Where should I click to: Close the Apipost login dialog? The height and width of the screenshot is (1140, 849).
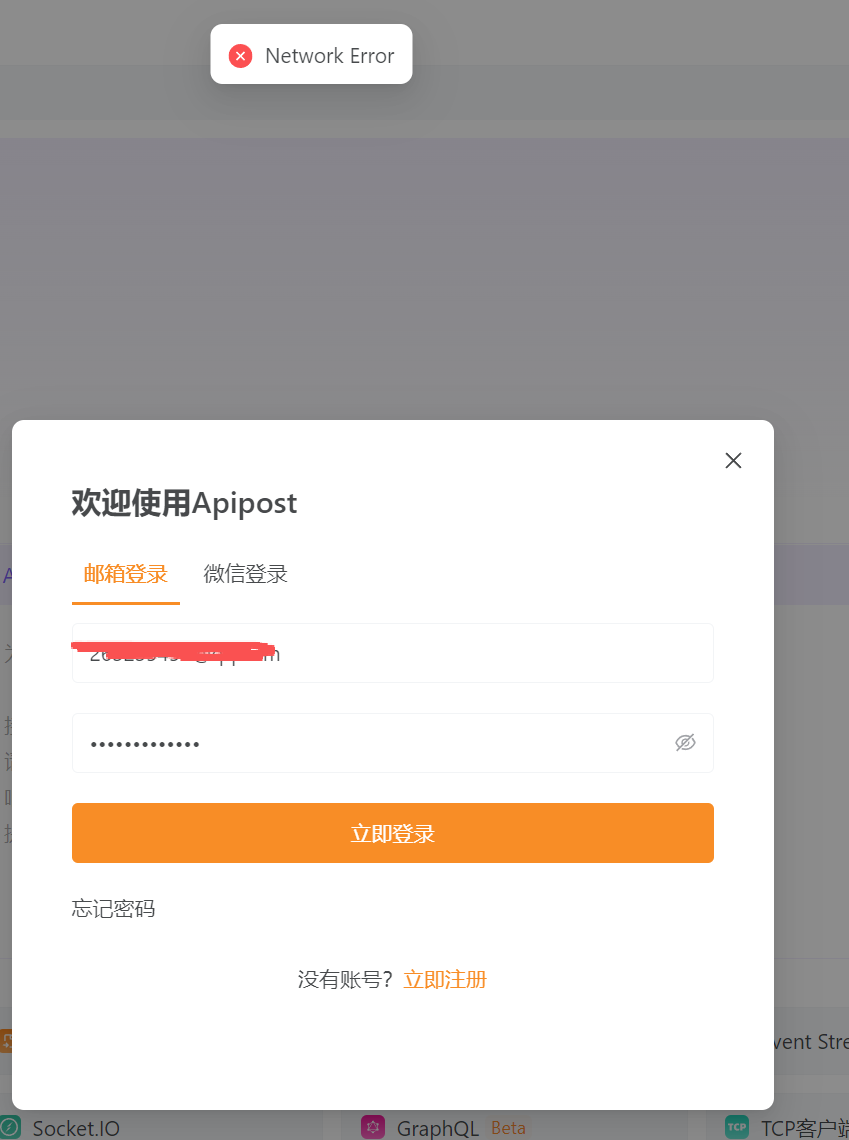[x=733, y=460]
